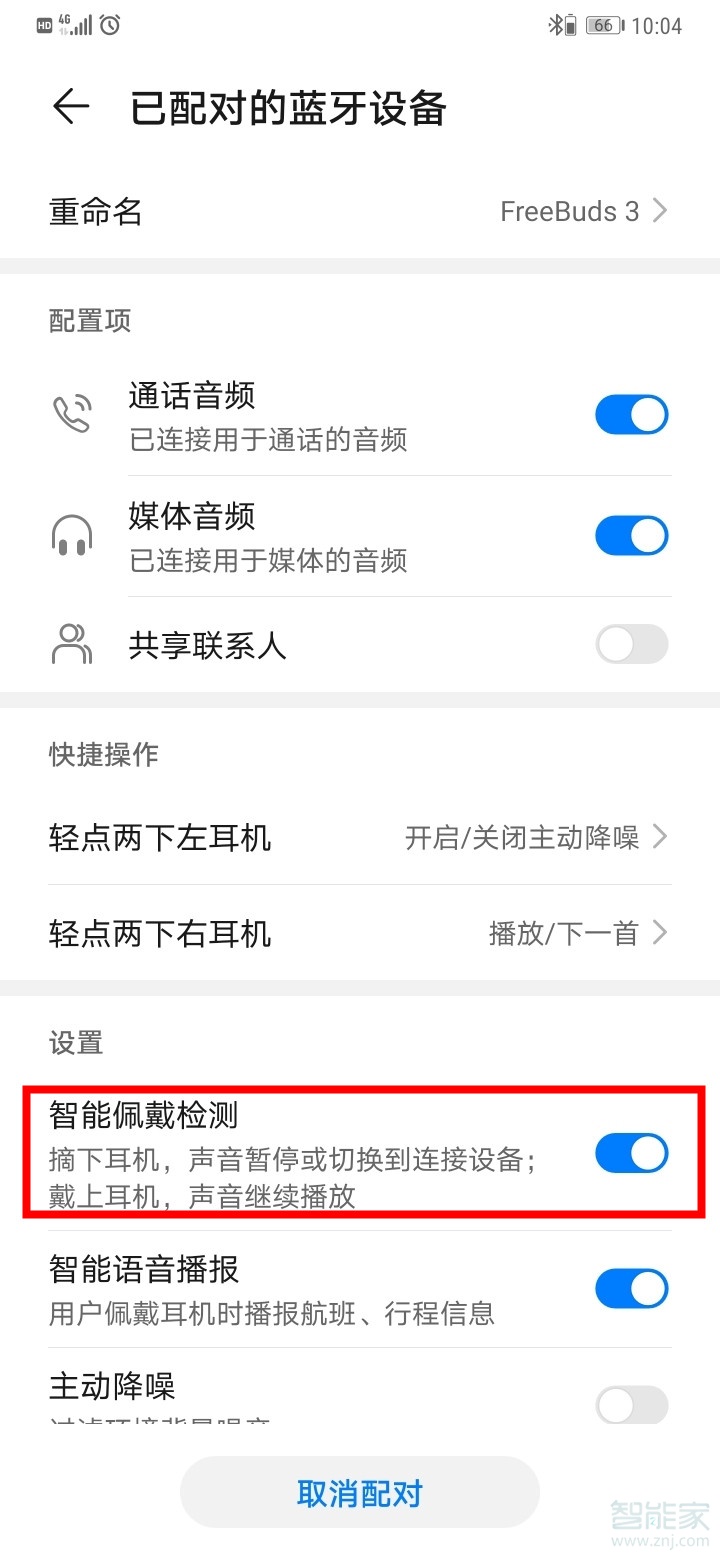Enable 主动降噪 noise cancellation

[x=631, y=1405]
